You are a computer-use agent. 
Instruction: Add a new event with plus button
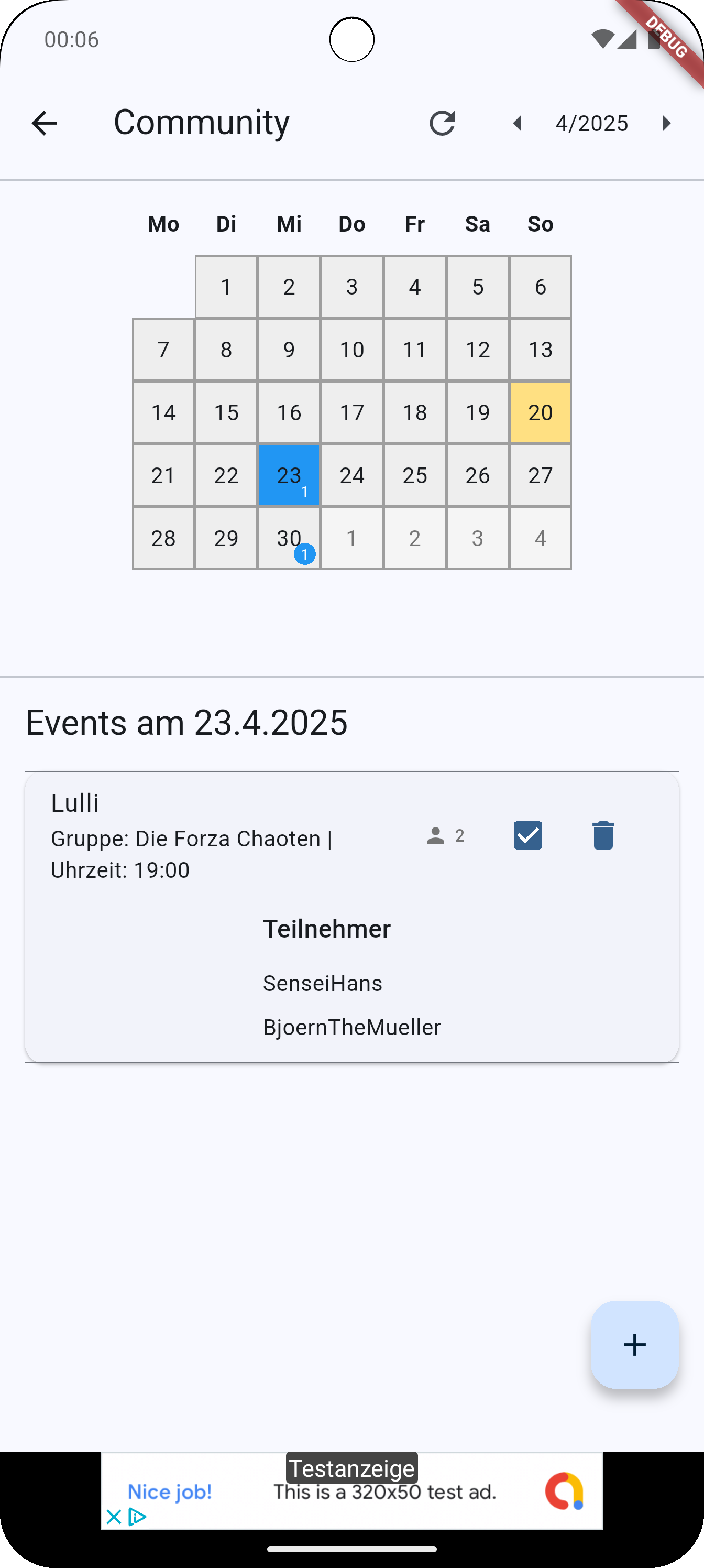635,1345
